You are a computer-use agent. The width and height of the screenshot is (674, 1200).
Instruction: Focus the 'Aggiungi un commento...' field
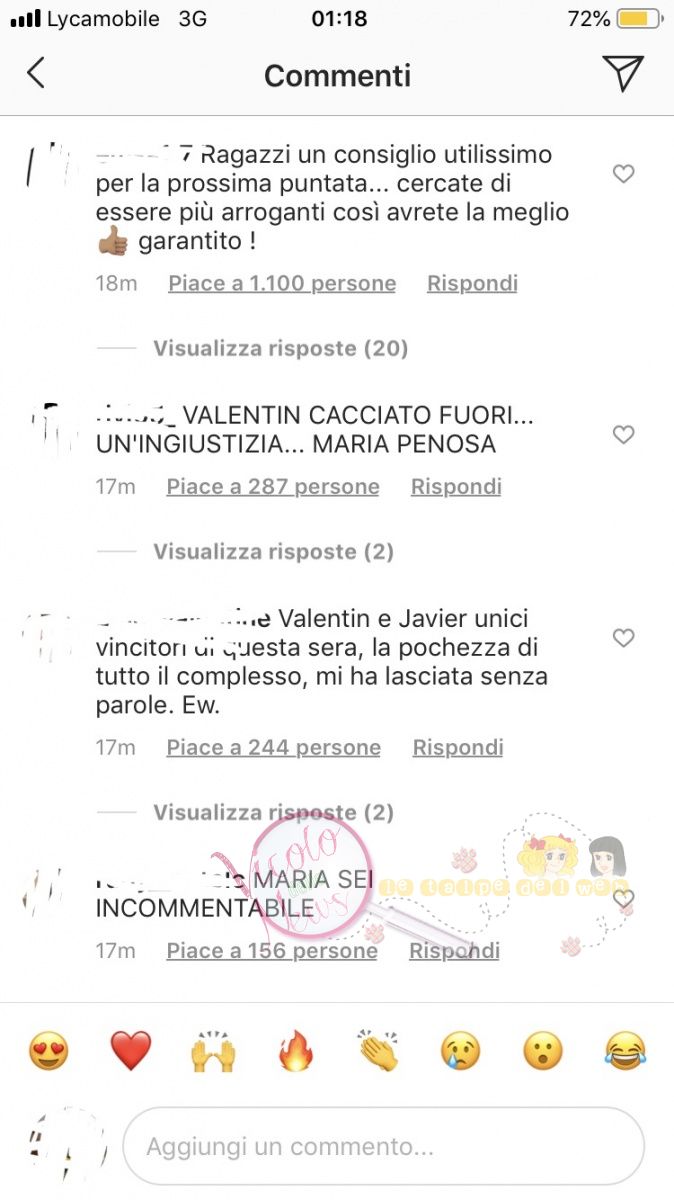pos(383,1146)
